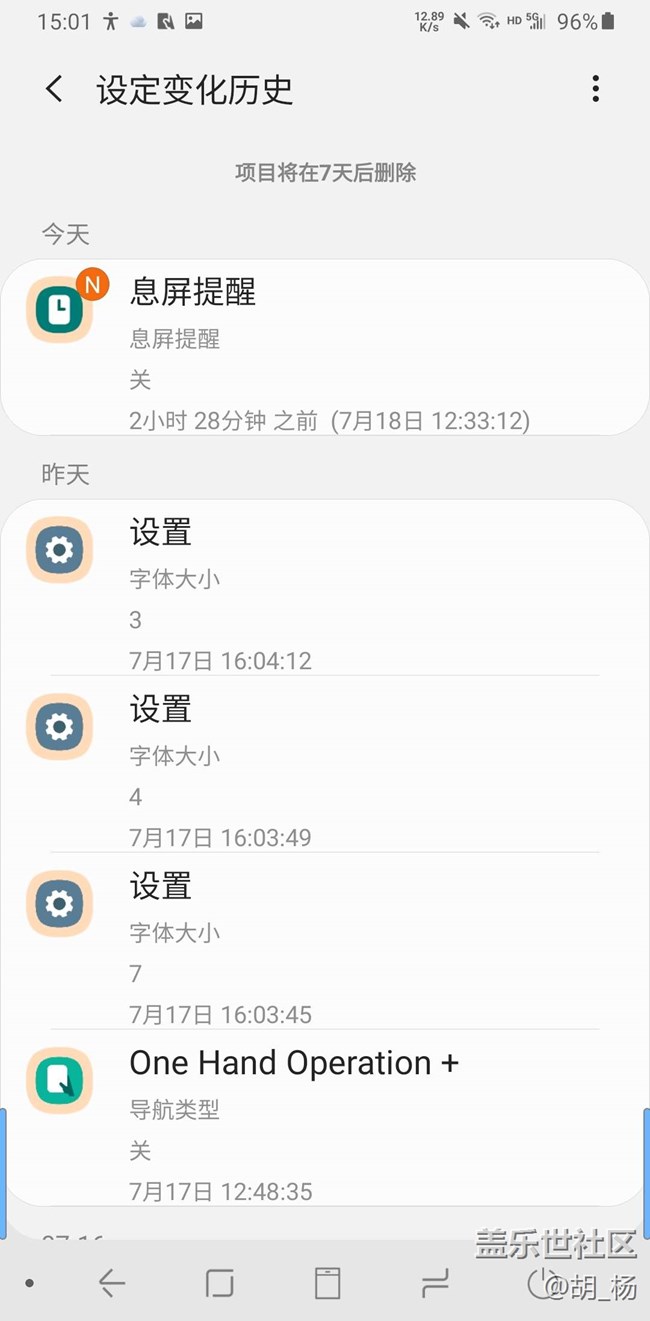This screenshot has width=650, height=1321.
Task: Open the three-dot overflow menu
Action: 595,89
